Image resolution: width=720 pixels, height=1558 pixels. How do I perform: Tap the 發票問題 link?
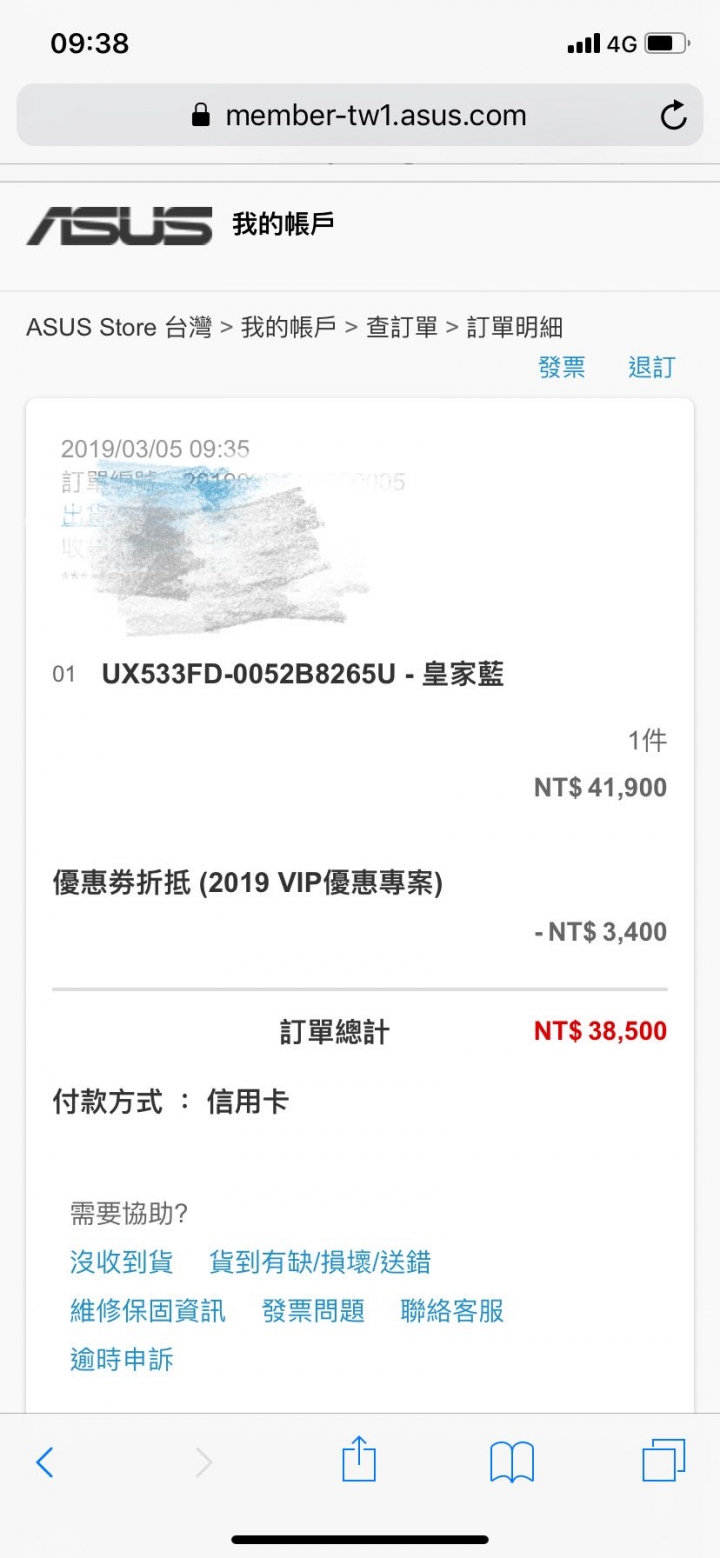[313, 1310]
